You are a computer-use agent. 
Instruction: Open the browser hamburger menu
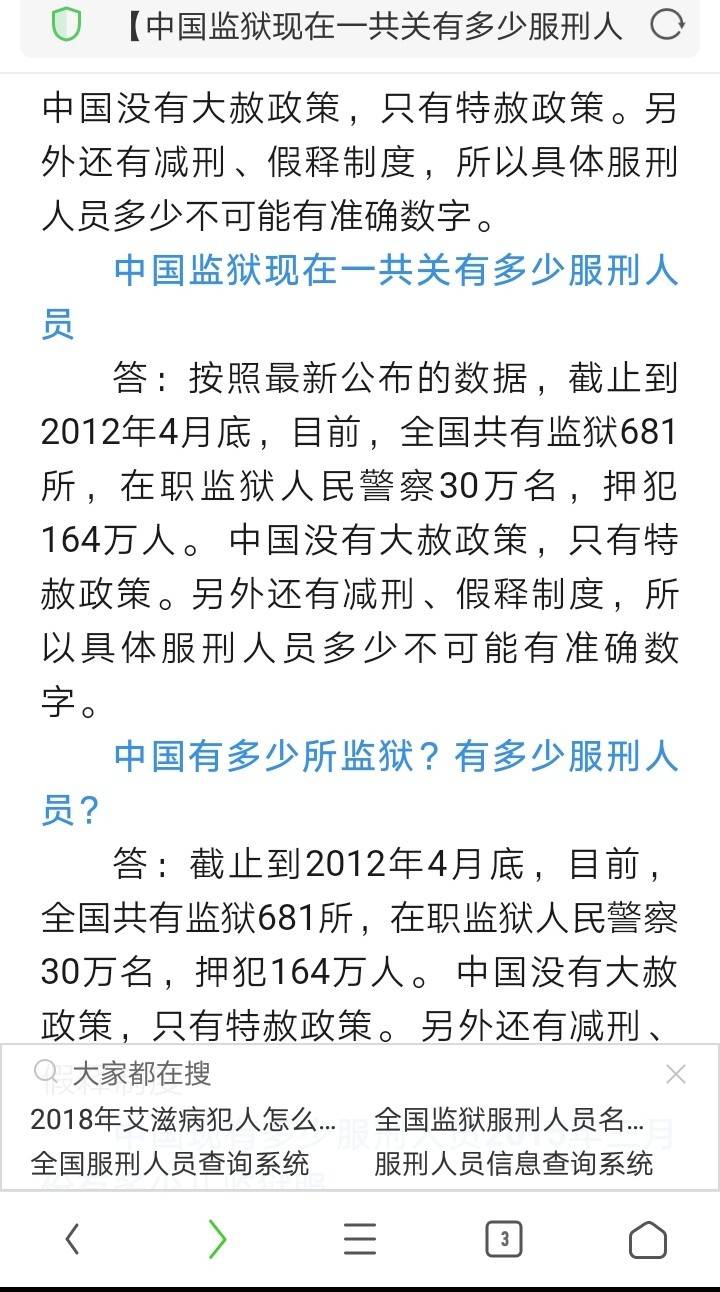[x=360, y=1240]
